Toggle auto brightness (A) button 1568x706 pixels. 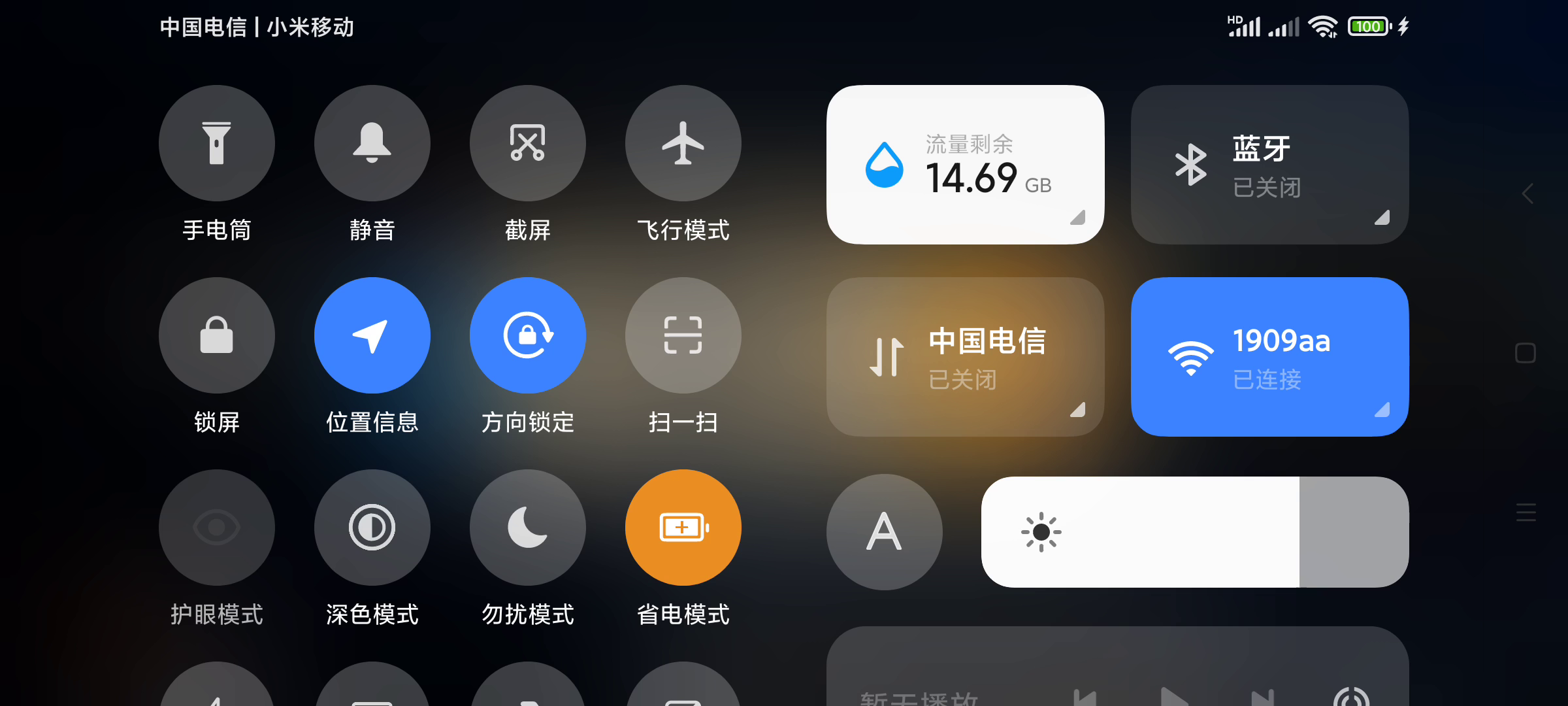tap(884, 531)
